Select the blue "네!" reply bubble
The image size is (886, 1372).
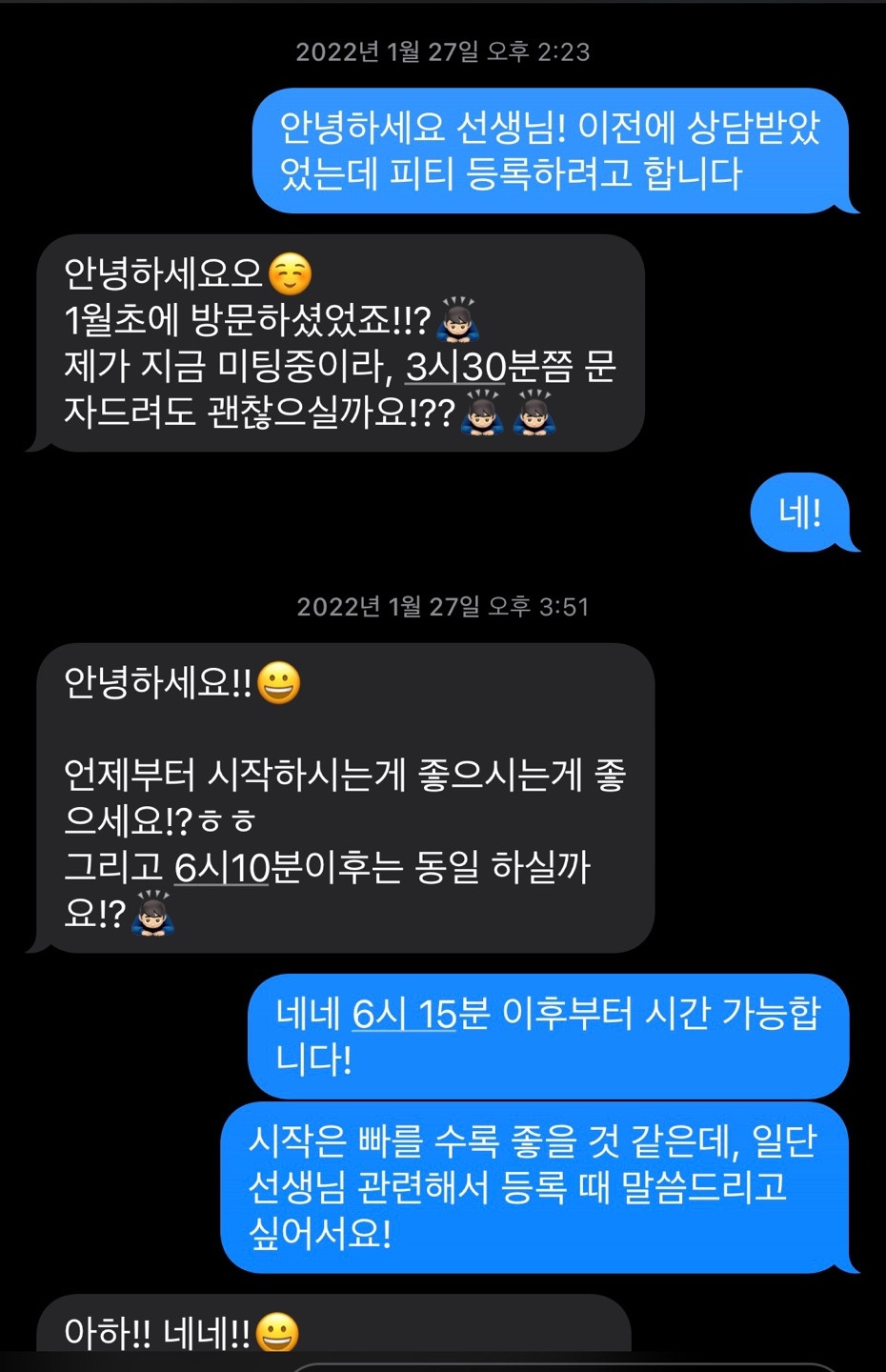(x=803, y=514)
